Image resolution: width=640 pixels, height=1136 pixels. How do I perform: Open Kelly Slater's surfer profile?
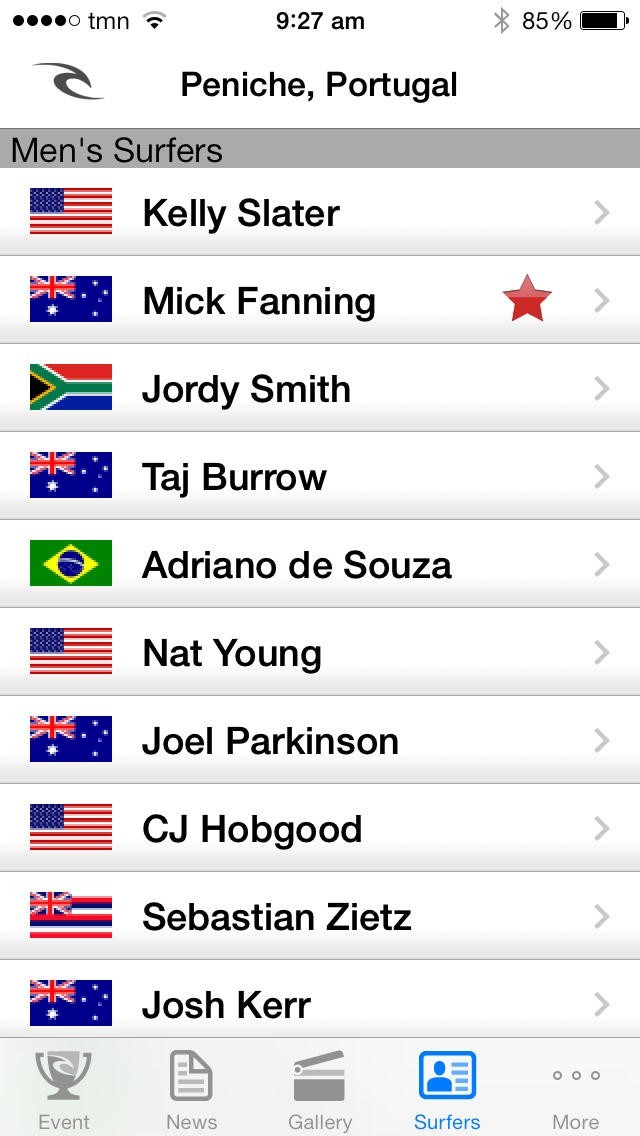point(320,212)
